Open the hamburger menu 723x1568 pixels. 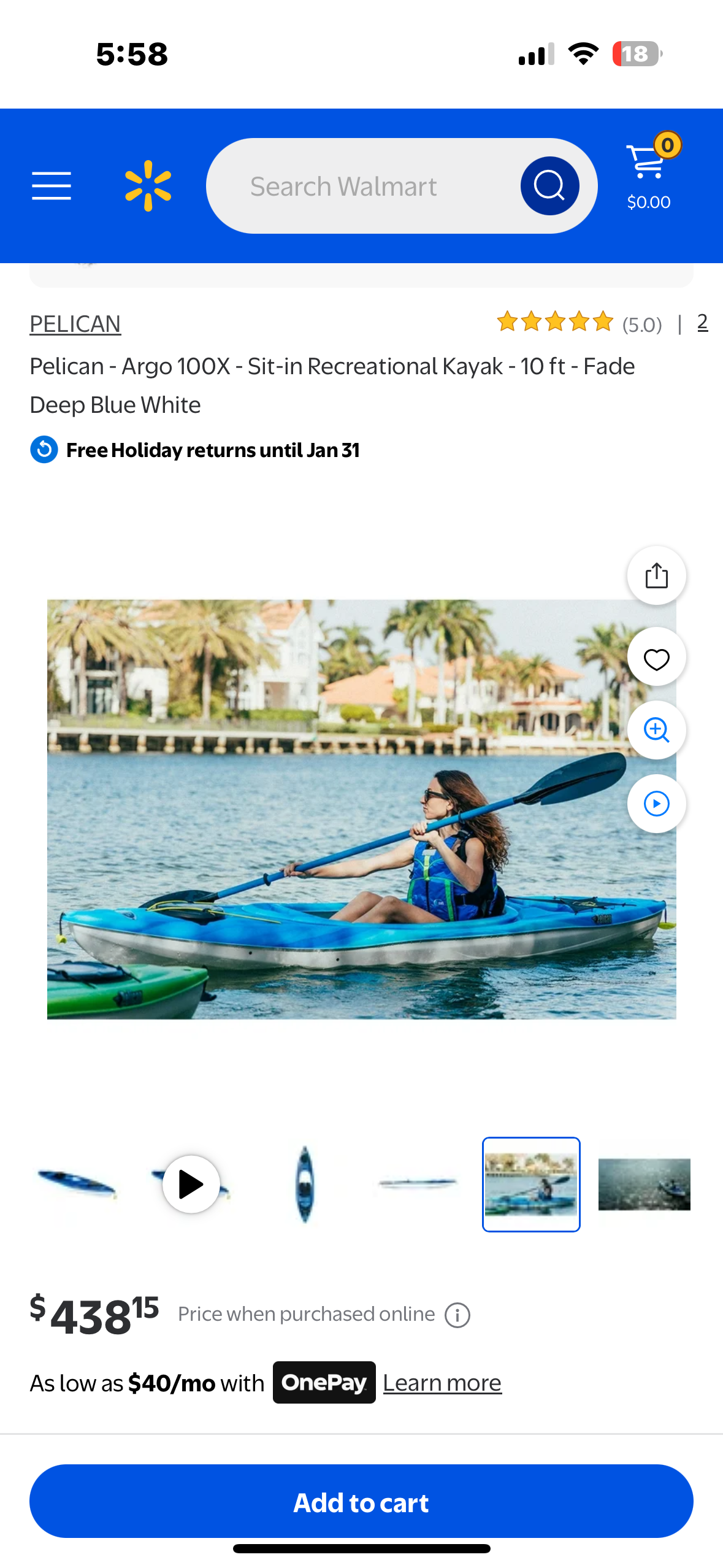click(52, 186)
